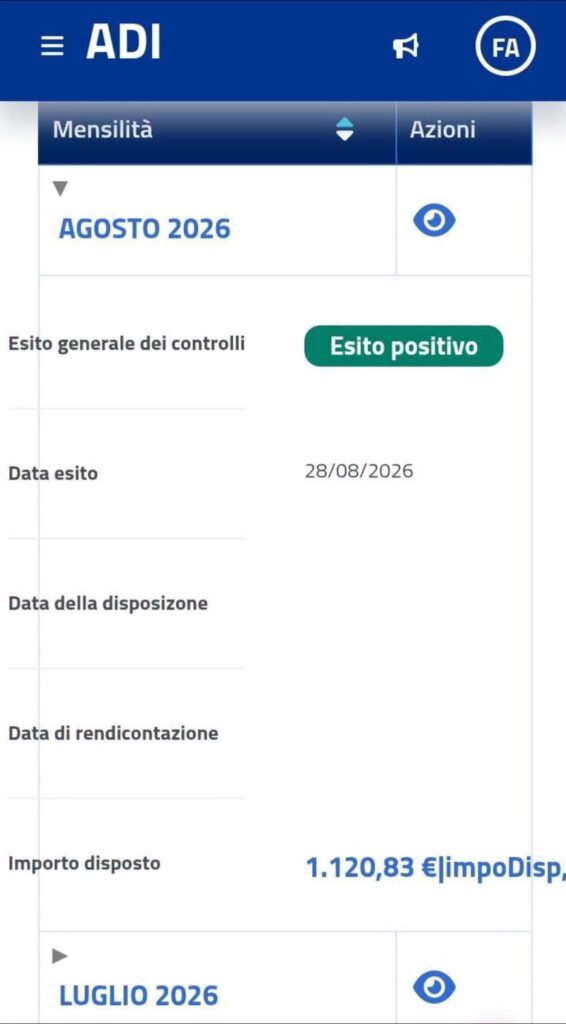The image size is (566, 1024).
Task: View details for AGOSTO 2026 via eye icon
Action: click(434, 221)
